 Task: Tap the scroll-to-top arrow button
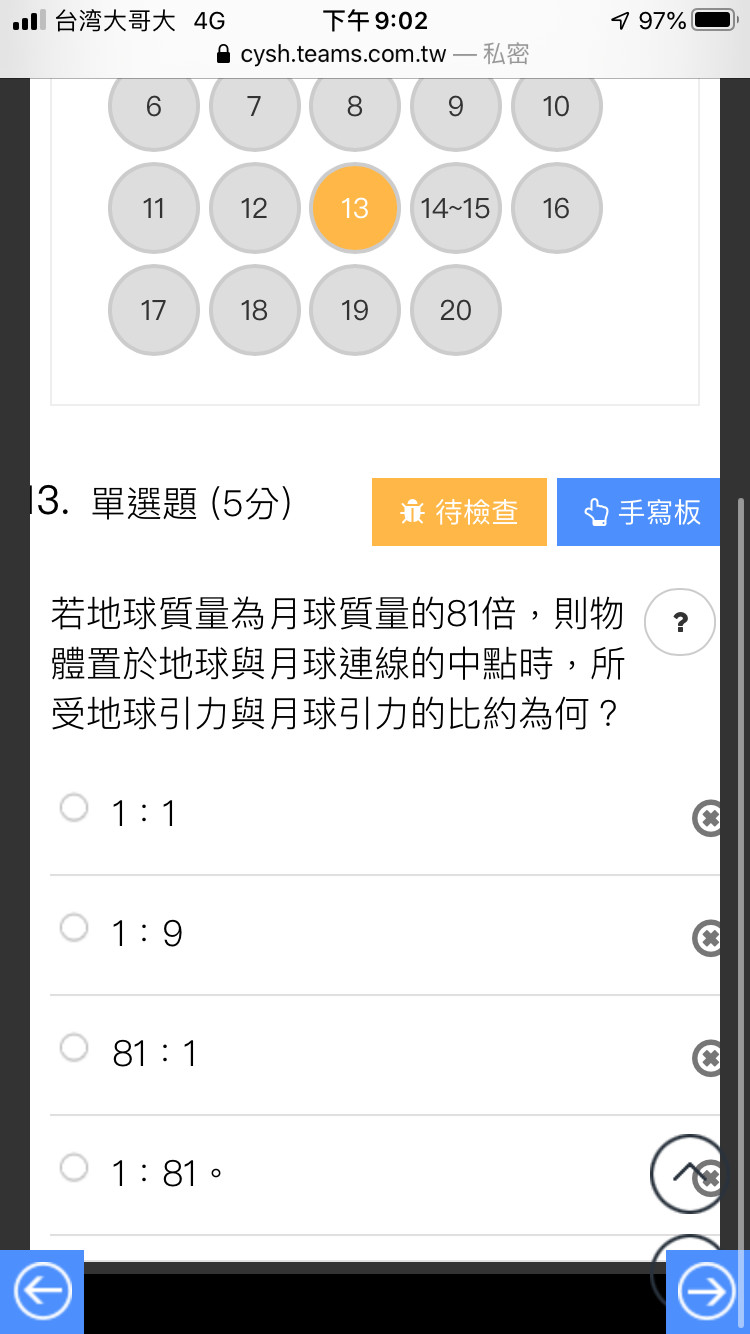[685, 1172]
